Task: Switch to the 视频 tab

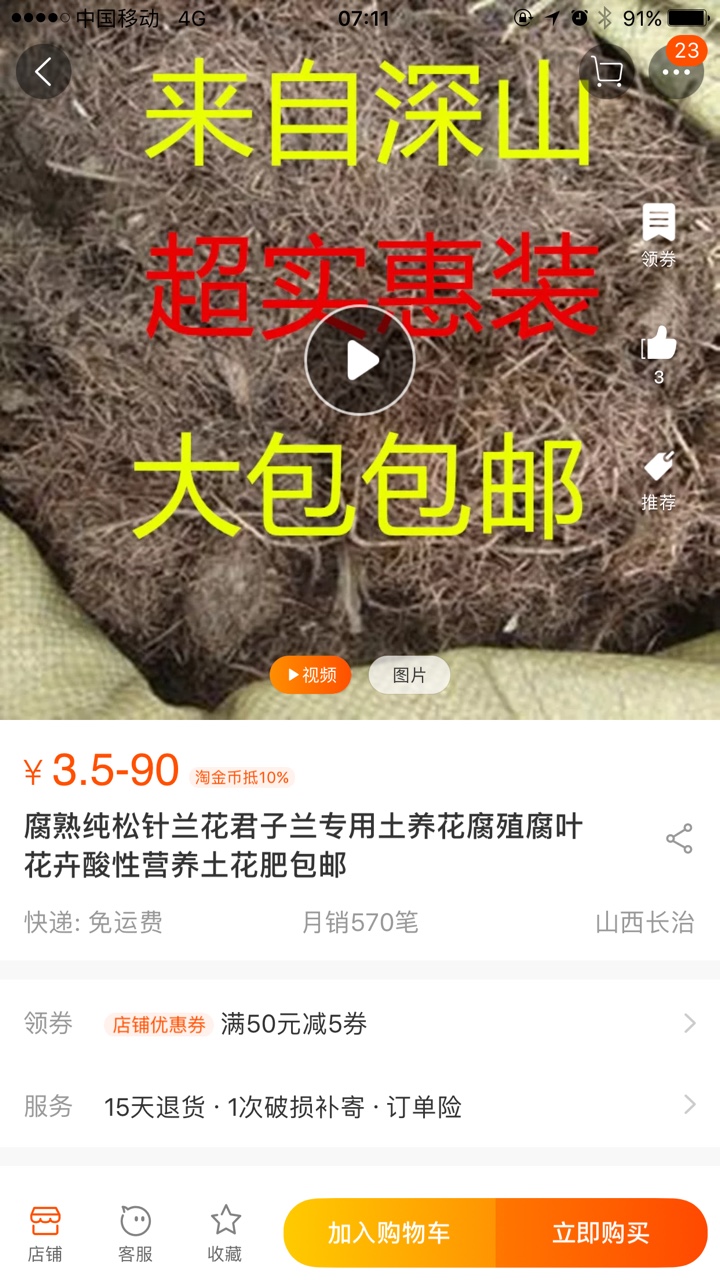Action: coord(310,675)
